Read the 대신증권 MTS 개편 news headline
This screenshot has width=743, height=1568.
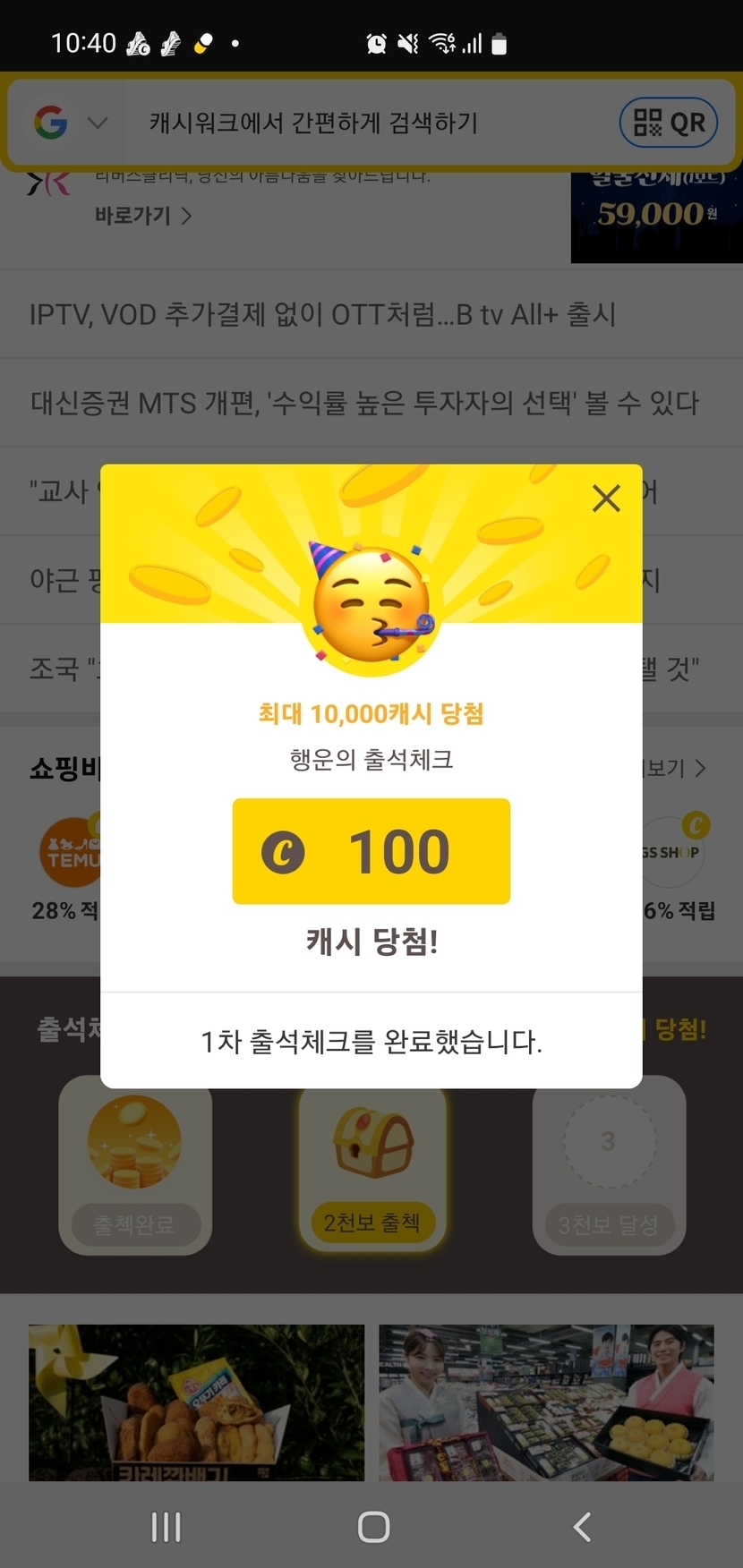pyautogui.click(x=364, y=403)
